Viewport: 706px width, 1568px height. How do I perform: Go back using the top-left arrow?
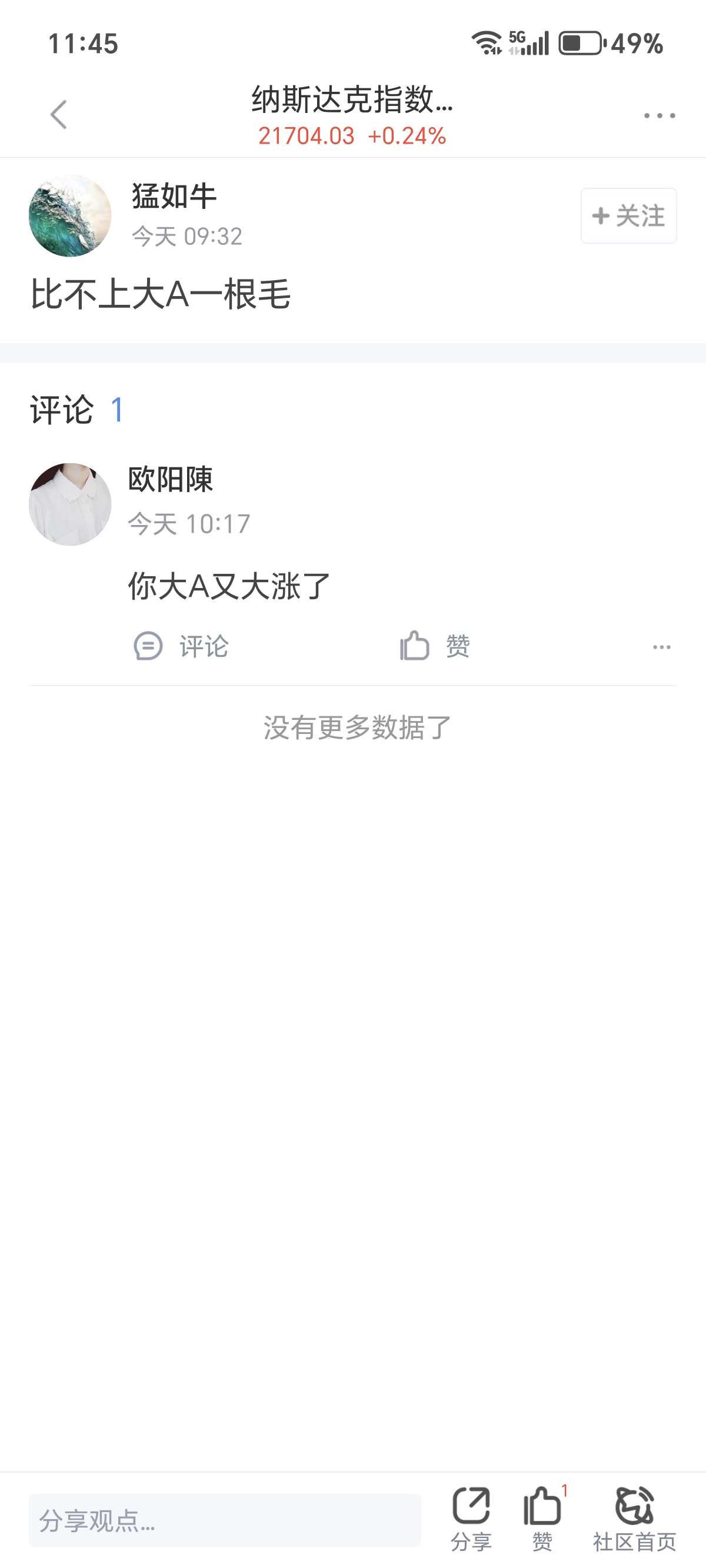(58, 114)
